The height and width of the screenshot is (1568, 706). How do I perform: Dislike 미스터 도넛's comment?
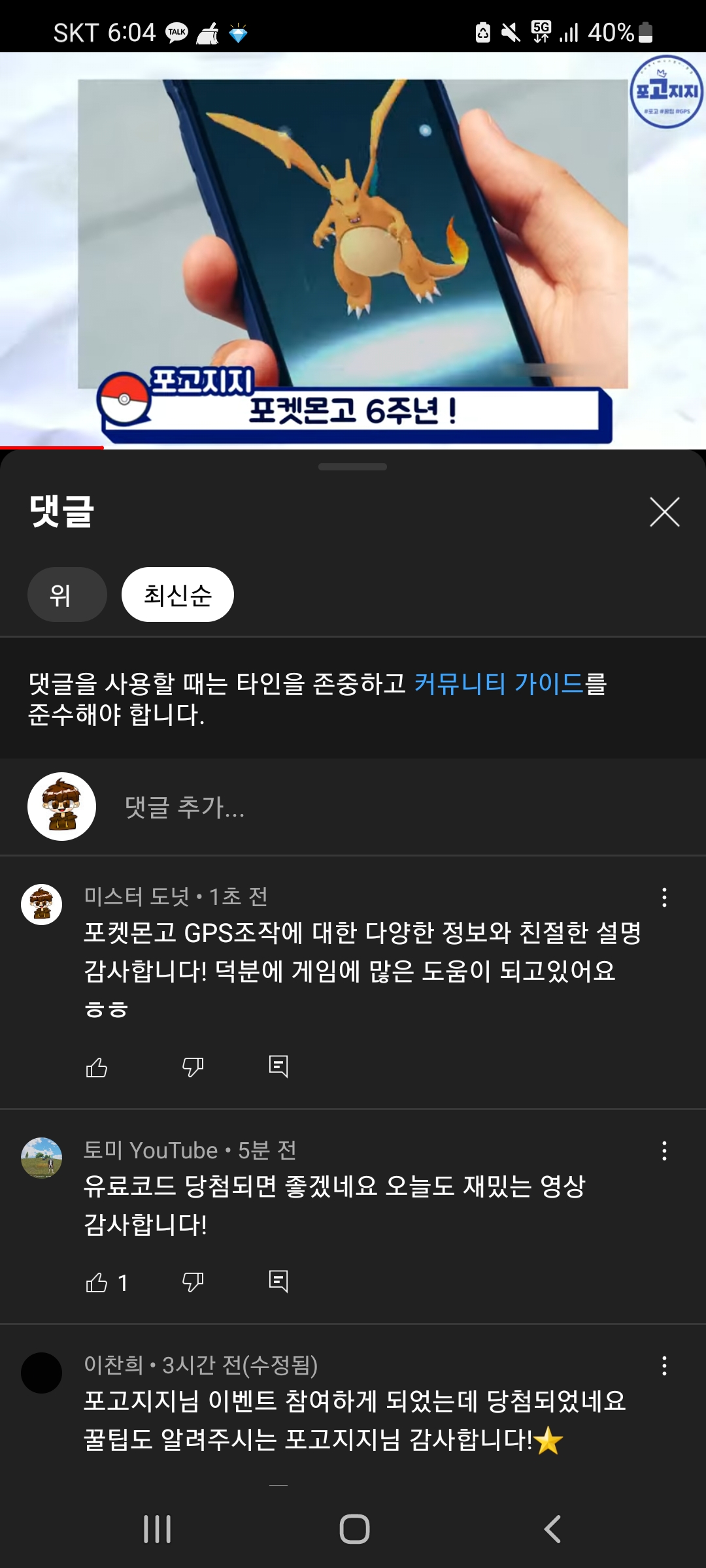pos(193,1068)
